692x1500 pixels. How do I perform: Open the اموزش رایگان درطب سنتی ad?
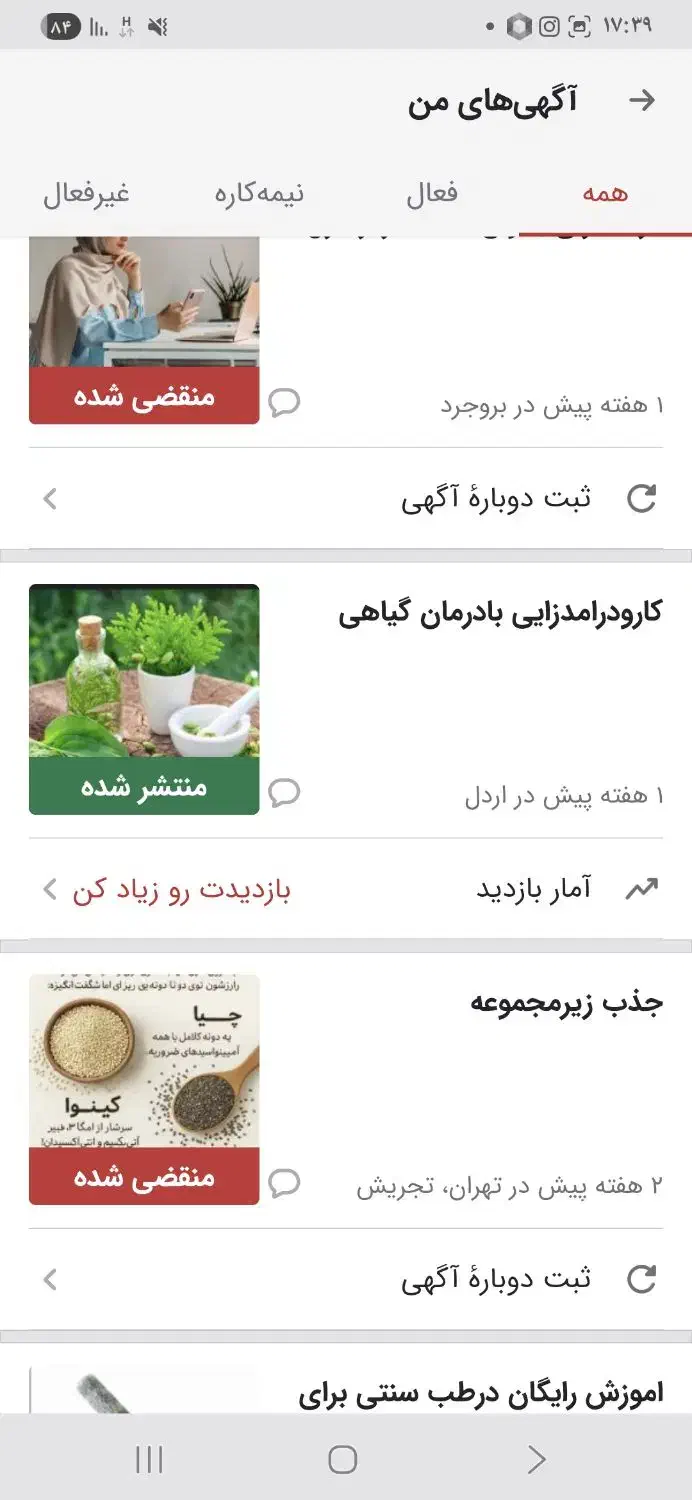click(x=480, y=1394)
